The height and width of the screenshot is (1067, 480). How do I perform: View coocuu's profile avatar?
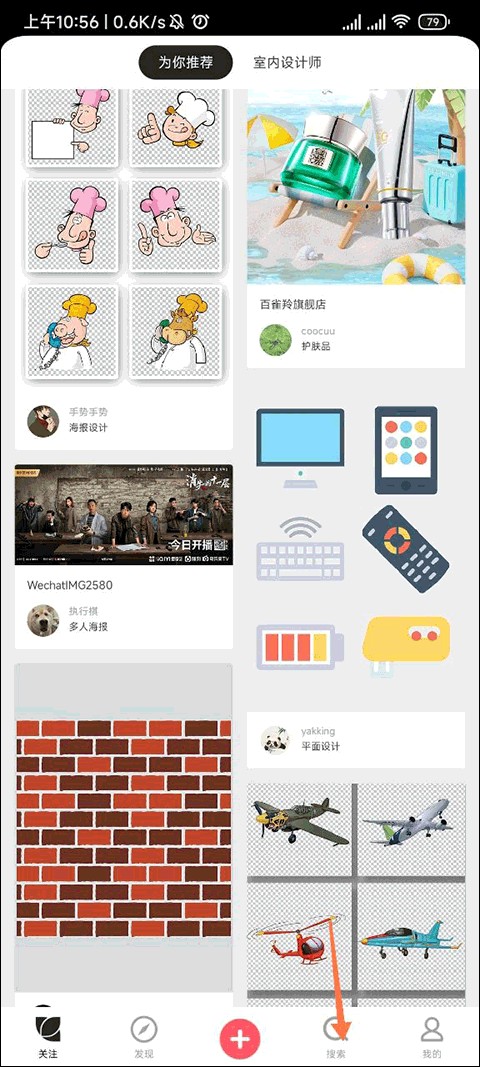click(x=276, y=340)
